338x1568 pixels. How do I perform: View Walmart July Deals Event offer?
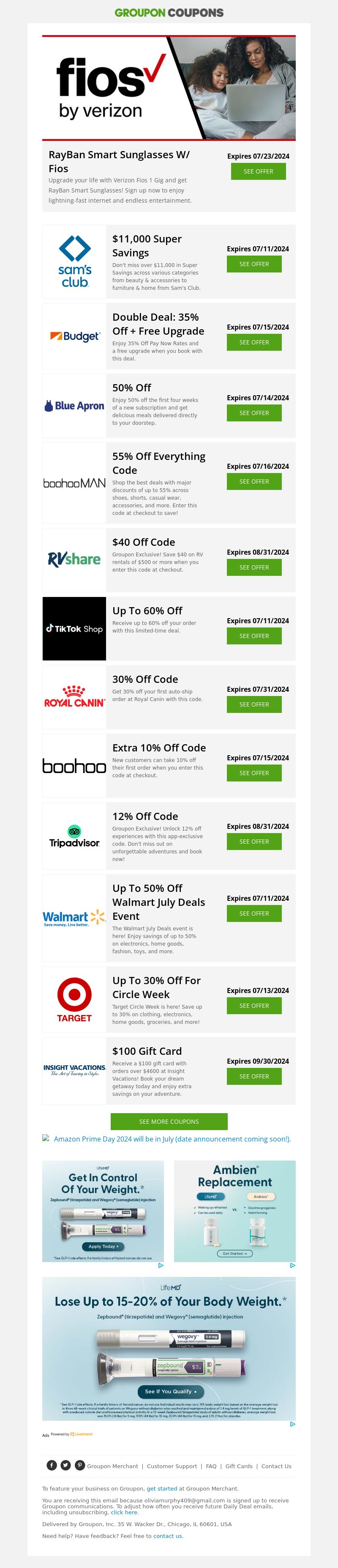pyautogui.click(x=253, y=913)
